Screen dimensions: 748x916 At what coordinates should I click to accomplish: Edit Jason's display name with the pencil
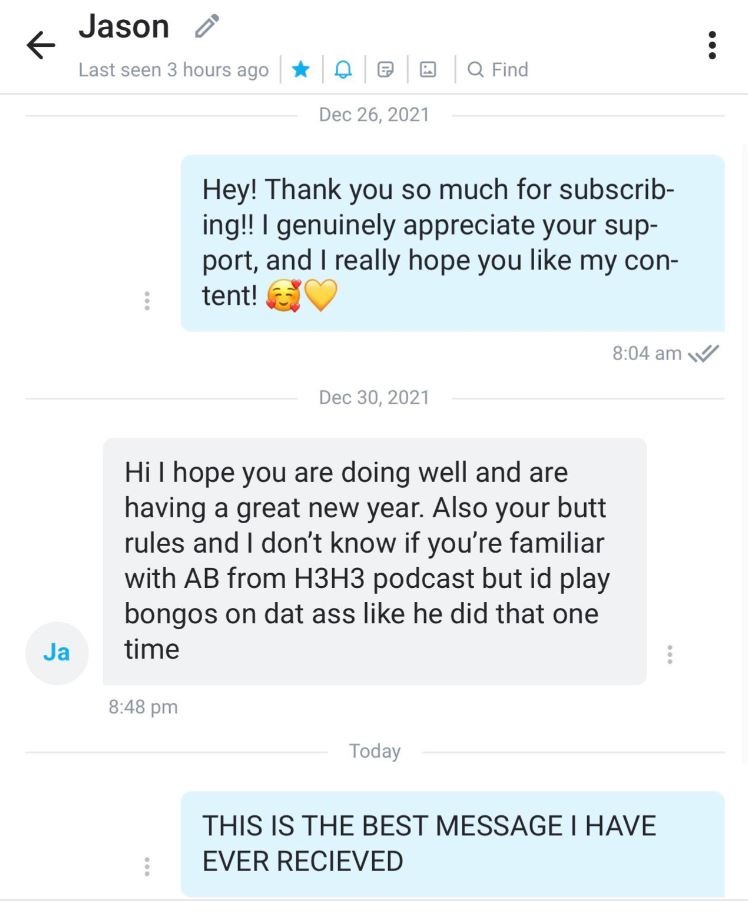tap(206, 27)
